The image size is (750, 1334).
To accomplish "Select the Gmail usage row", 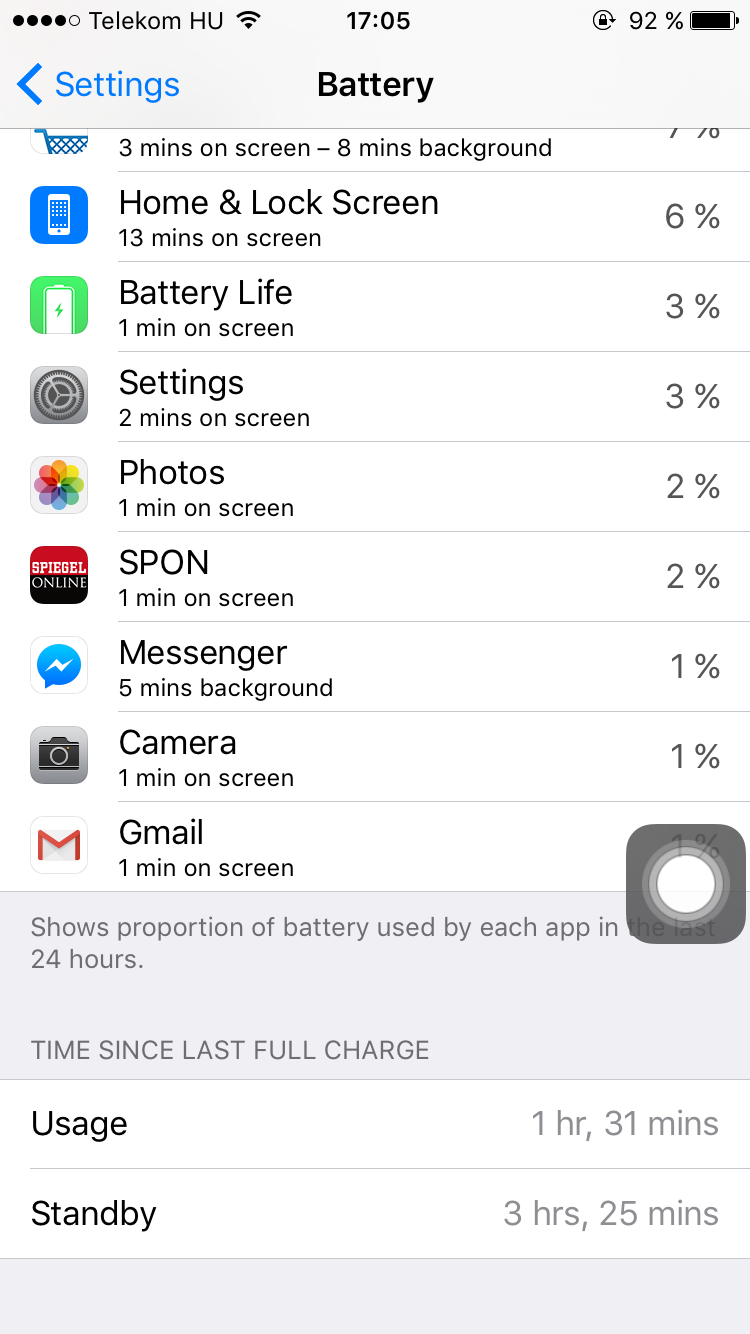I will coord(375,847).
